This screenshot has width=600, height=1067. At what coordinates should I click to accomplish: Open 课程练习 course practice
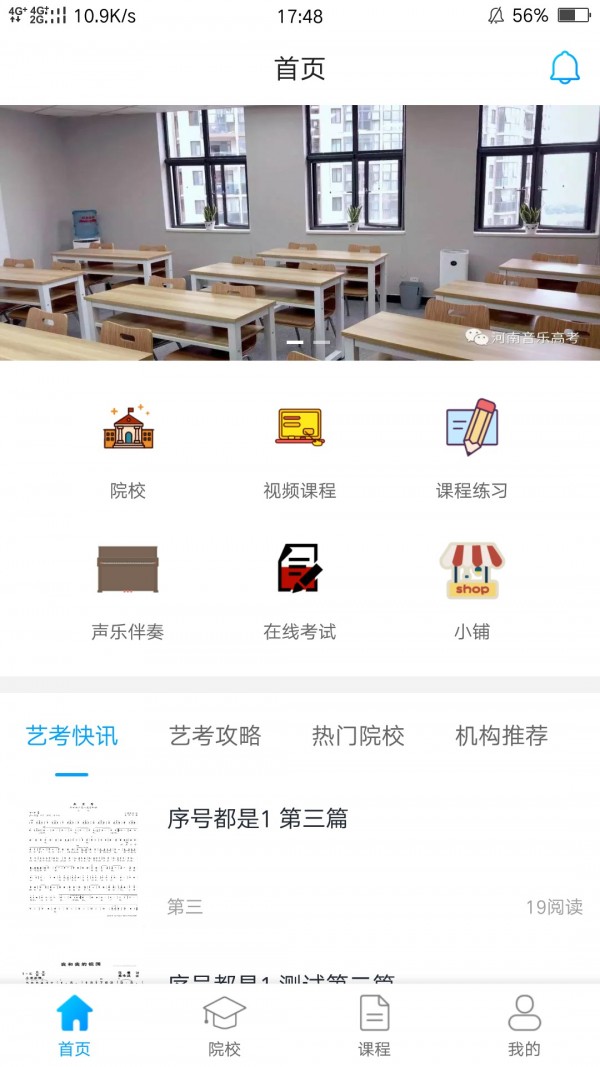pos(471,449)
